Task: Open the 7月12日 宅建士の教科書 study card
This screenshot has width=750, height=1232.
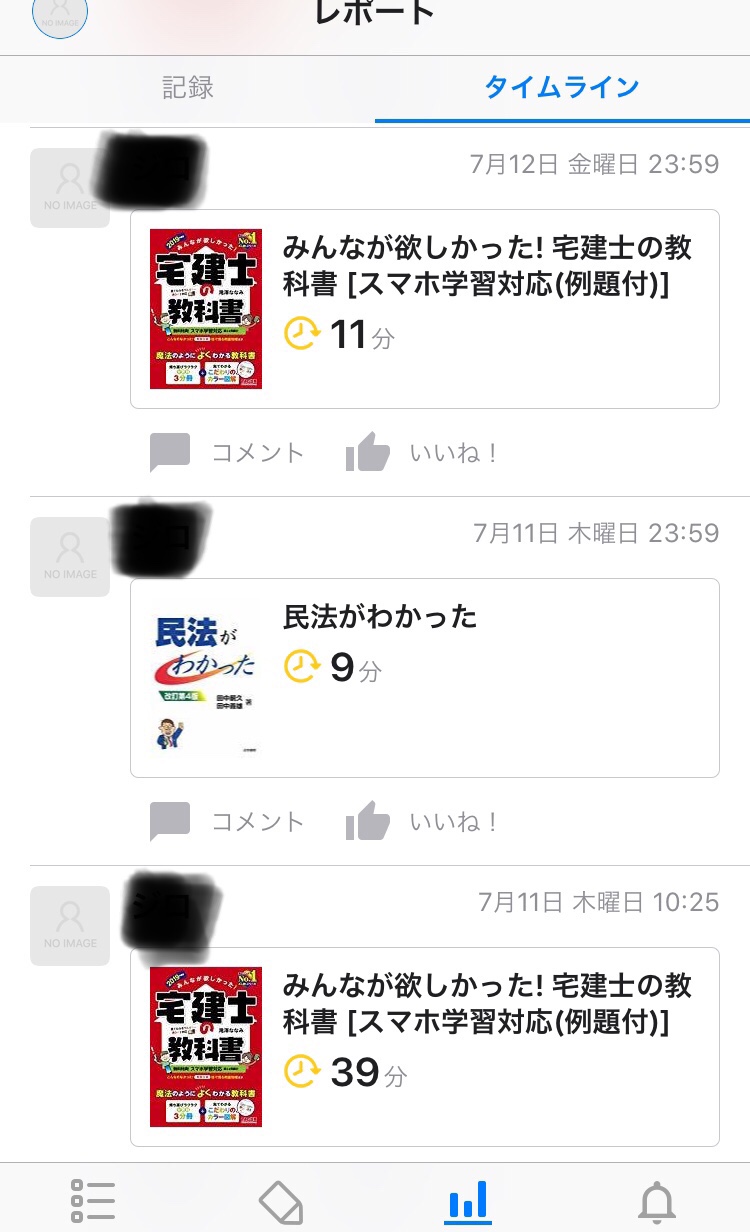Action: point(425,309)
